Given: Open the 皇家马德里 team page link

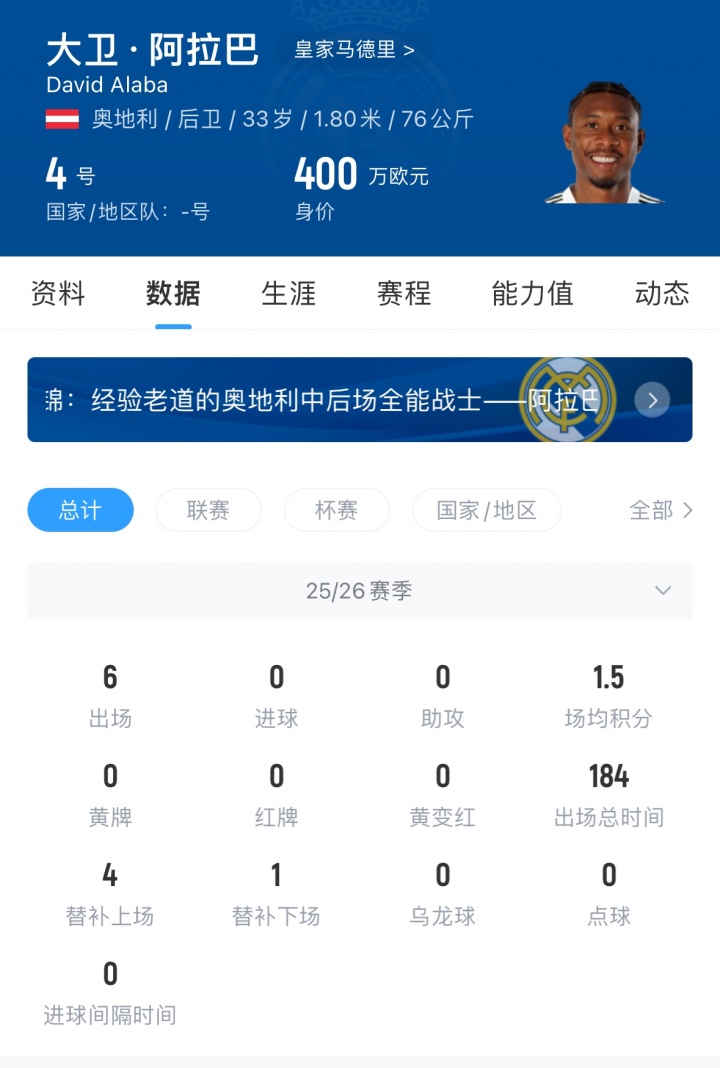Looking at the screenshot, I should (x=354, y=50).
